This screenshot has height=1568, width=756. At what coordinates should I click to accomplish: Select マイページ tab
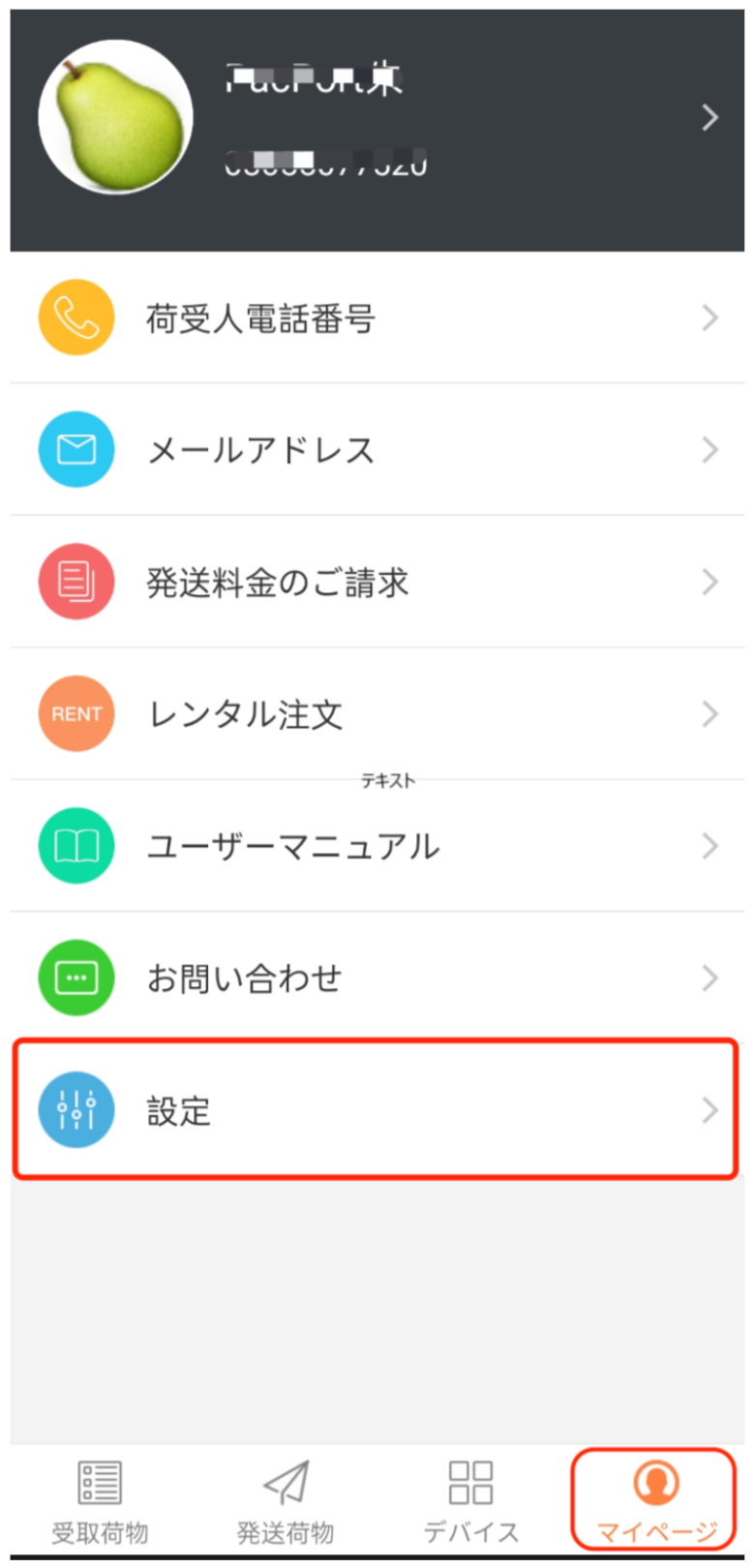(x=655, y=1502)
